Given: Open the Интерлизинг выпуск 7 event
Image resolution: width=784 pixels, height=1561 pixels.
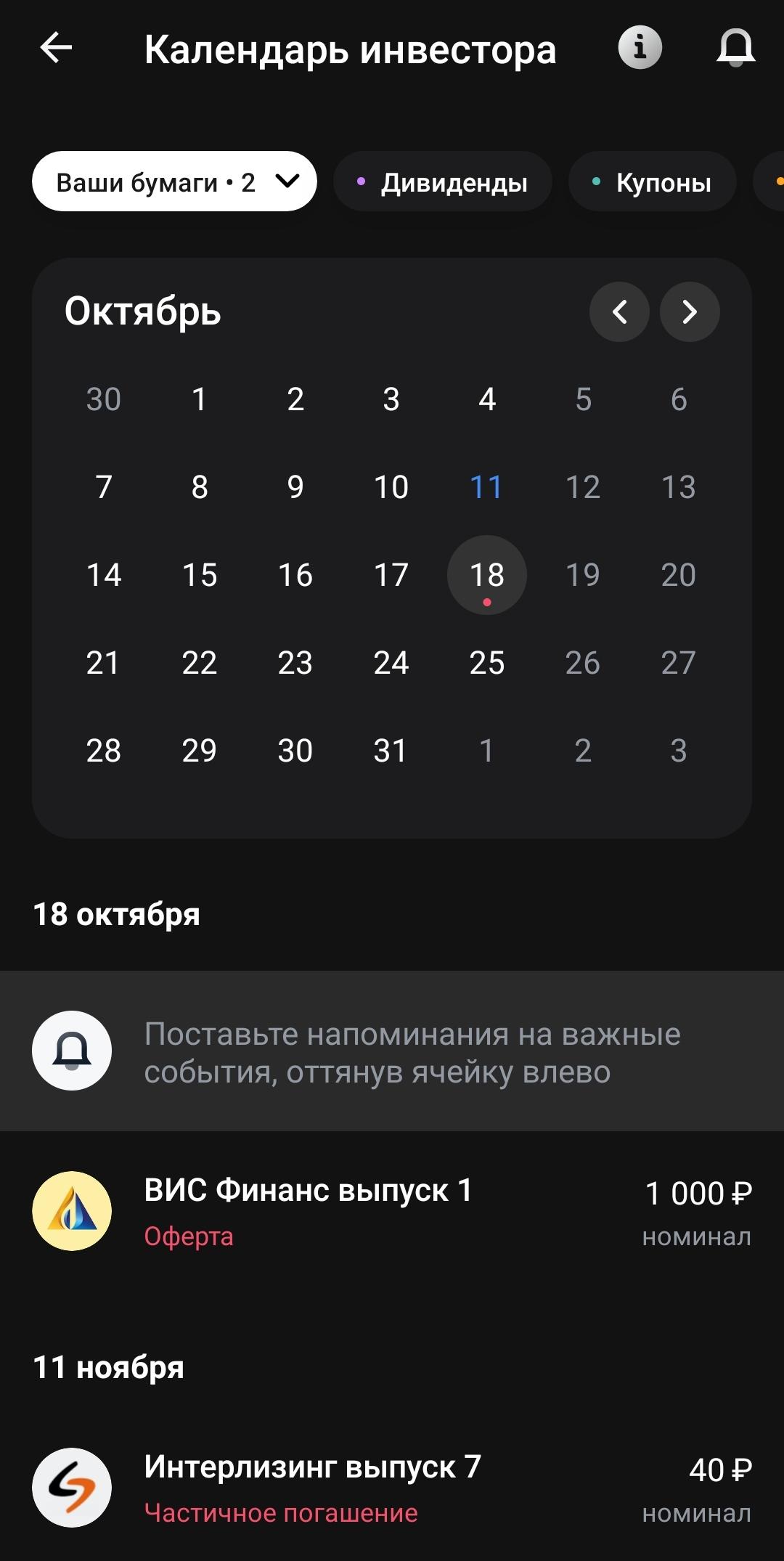Looking at the screenshot, I should (392, 1488).
